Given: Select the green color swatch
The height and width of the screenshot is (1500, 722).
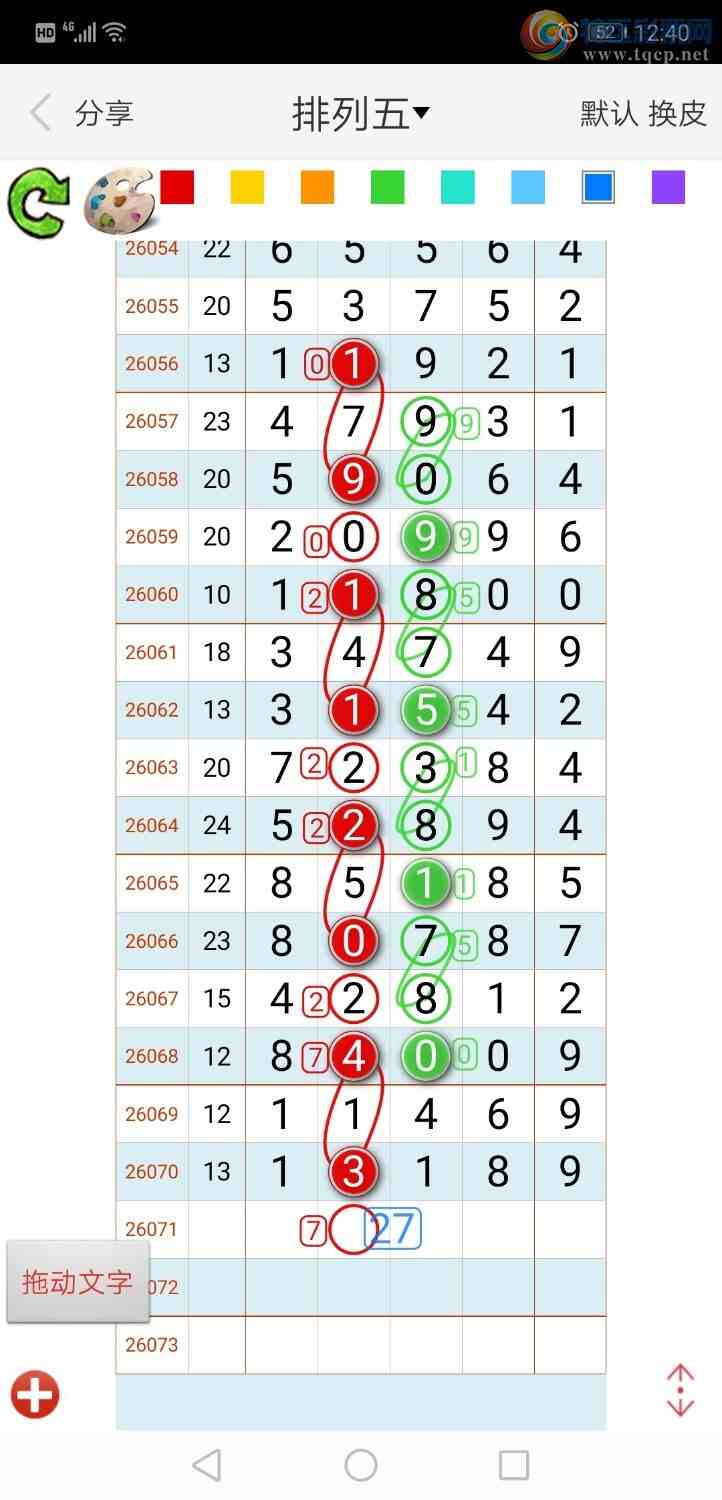Looking at the screenshot, I should (x=387, y=187).
